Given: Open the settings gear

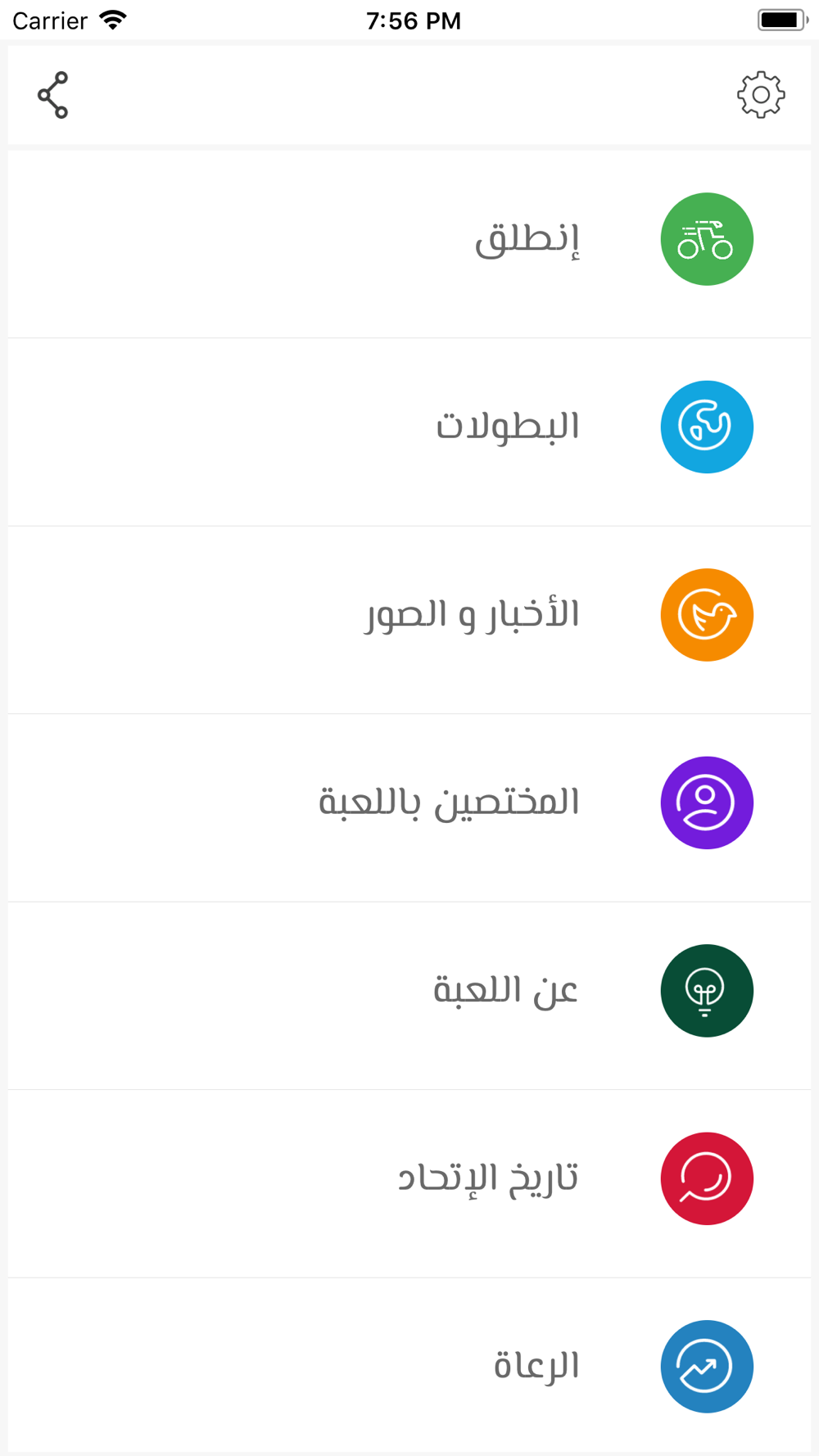Looking at the screenshot, I should (761, 95).
